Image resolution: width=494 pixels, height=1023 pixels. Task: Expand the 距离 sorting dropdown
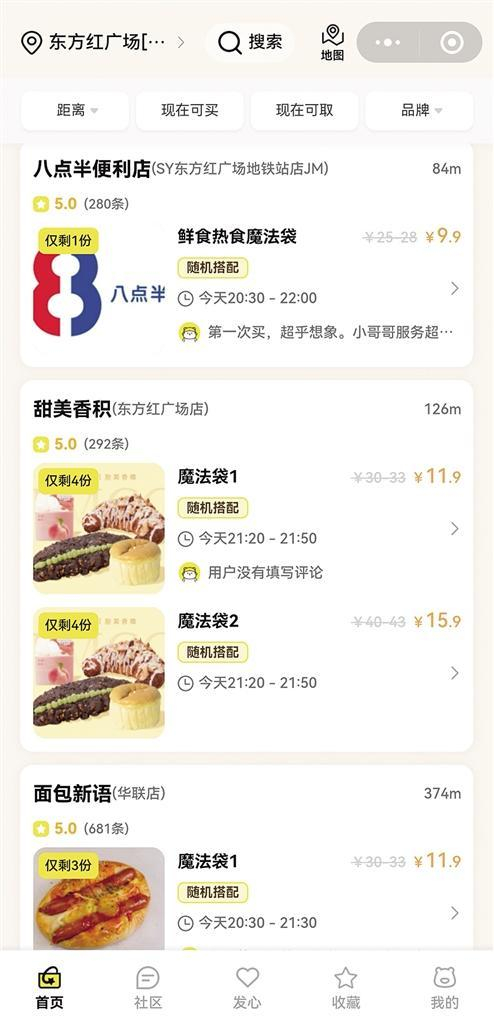[76, 110]
